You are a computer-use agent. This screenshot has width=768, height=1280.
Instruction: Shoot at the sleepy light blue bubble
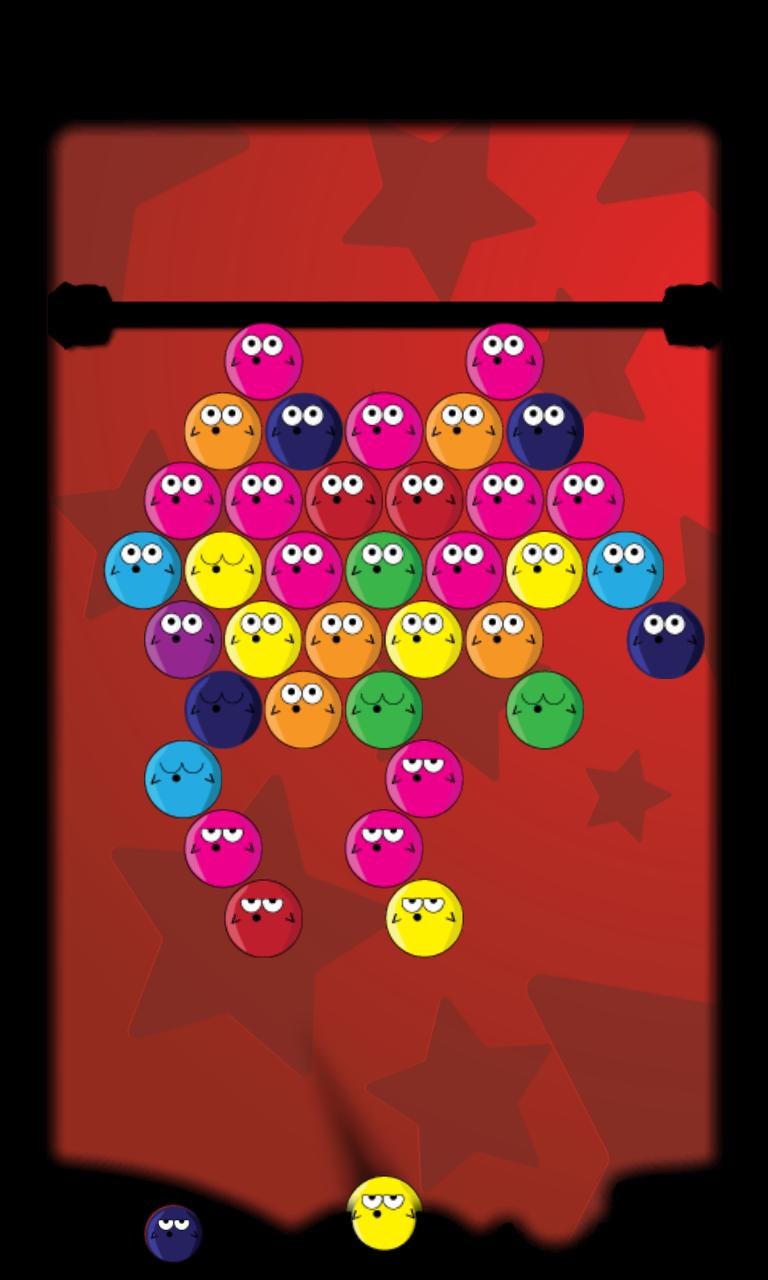click(183, 779)
